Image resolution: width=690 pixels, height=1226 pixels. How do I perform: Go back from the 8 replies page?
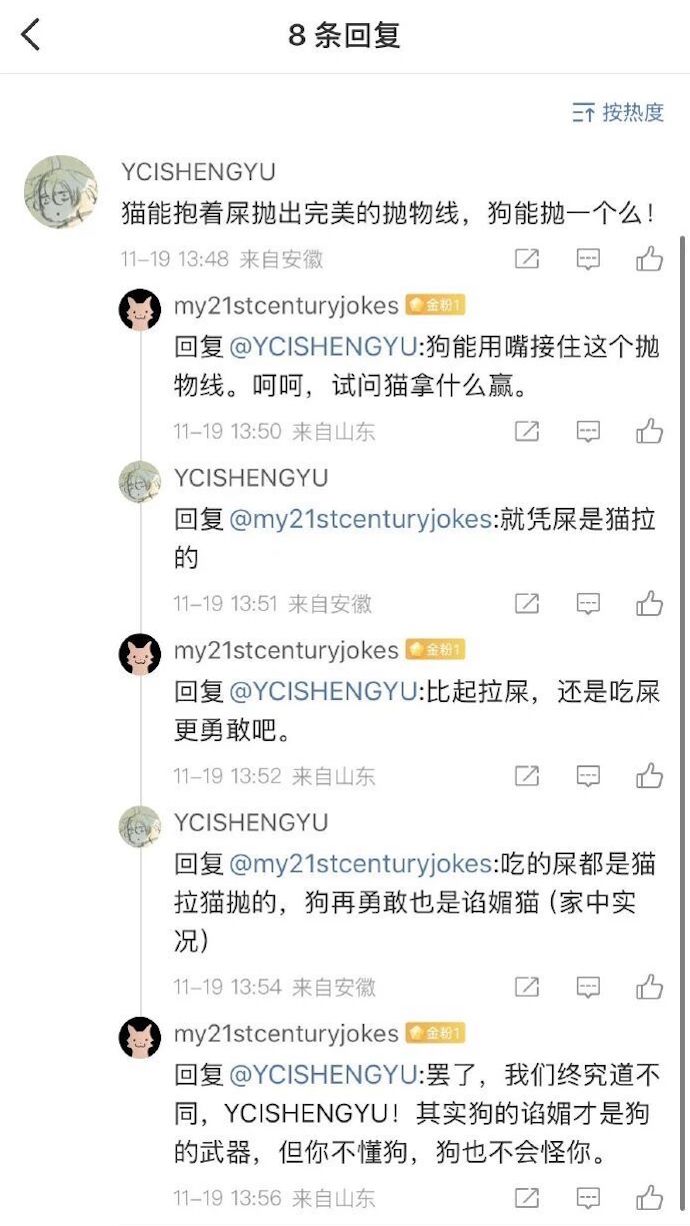click(32, 35)
